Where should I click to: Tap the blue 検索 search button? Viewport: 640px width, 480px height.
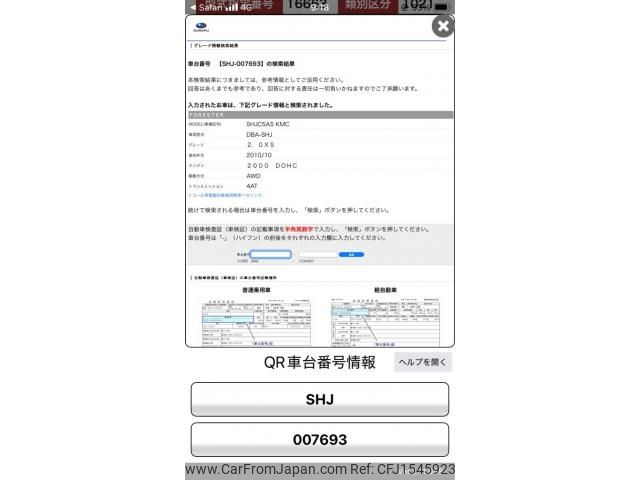point(351,254)
